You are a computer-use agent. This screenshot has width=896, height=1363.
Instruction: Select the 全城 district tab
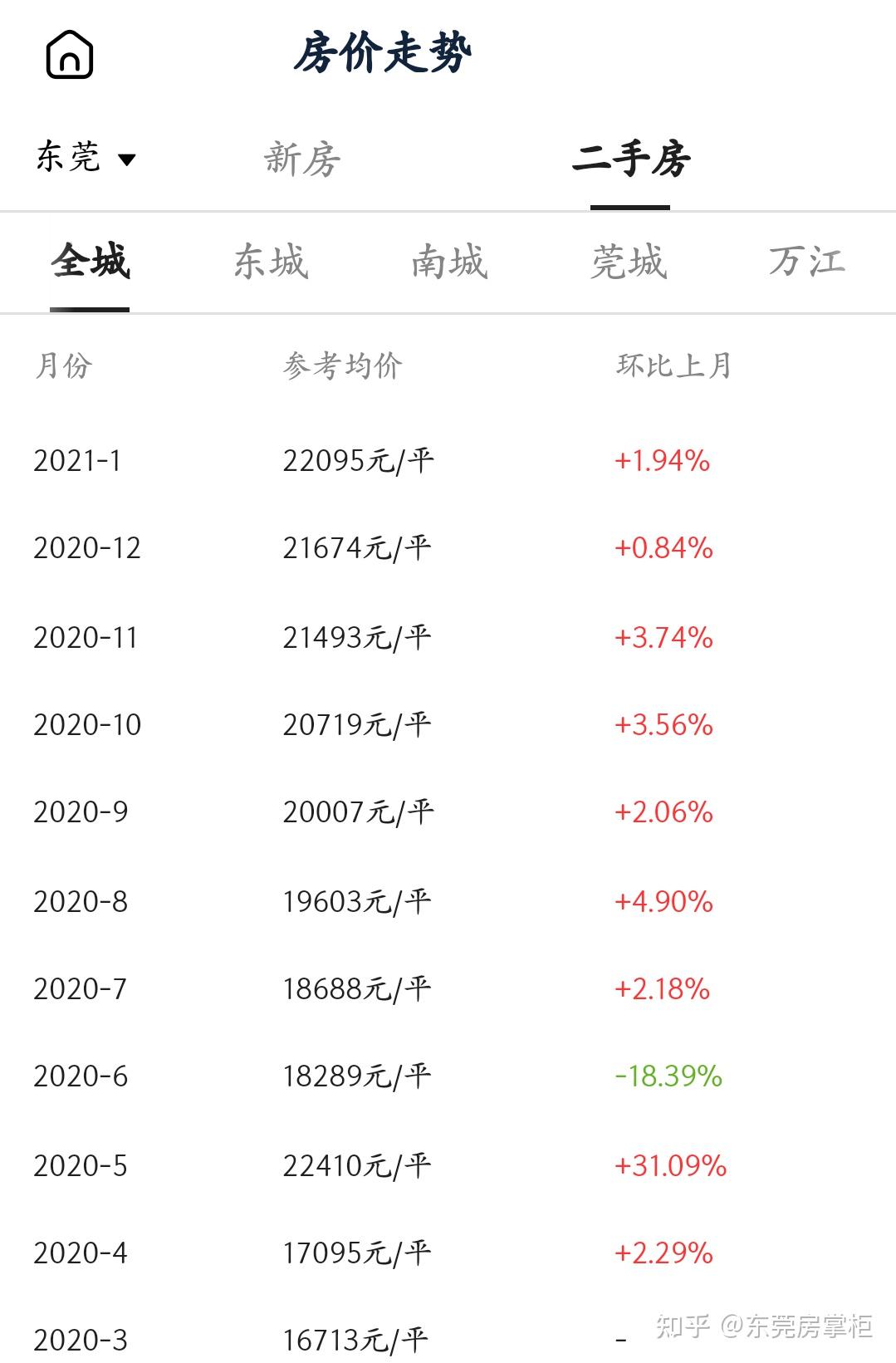90,262
